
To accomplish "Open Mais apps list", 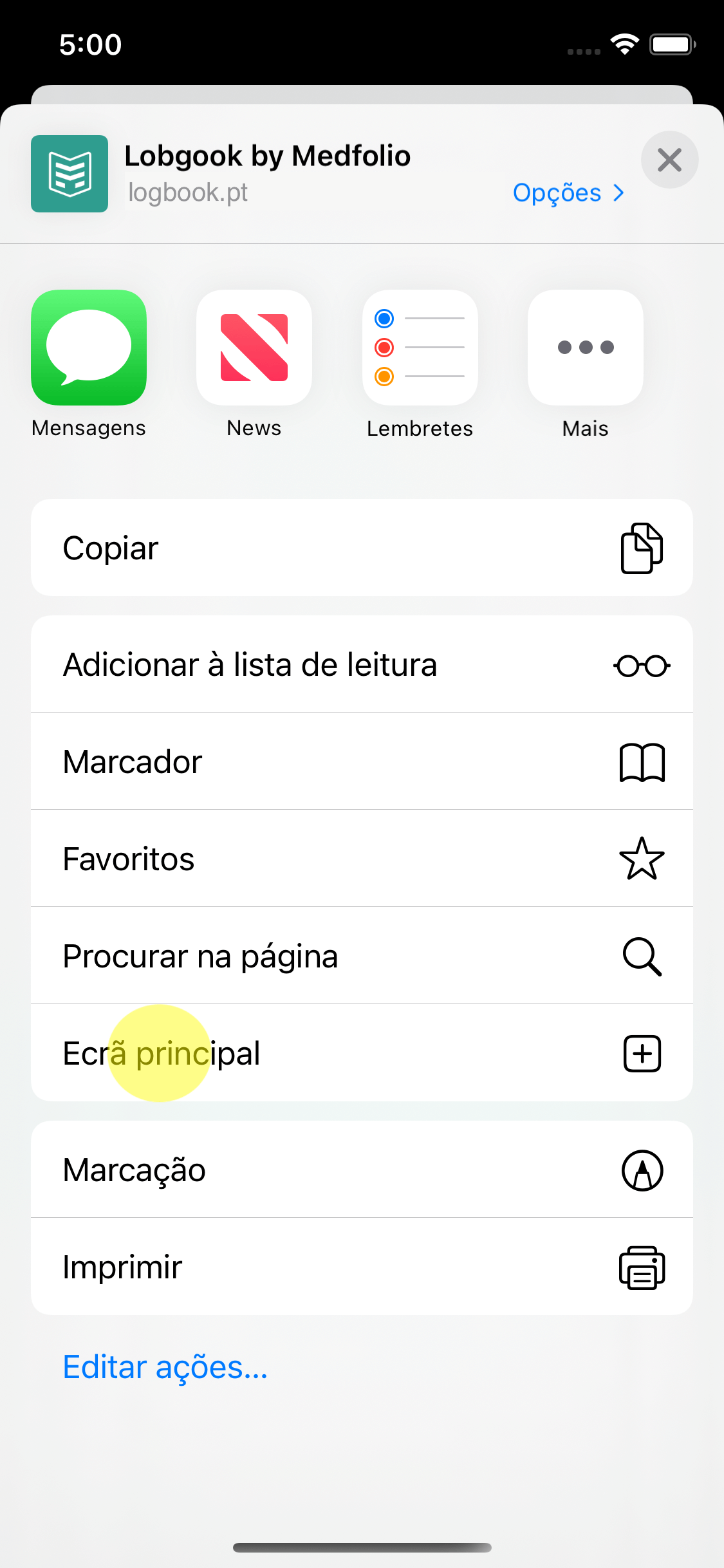I will pos(585,348).
